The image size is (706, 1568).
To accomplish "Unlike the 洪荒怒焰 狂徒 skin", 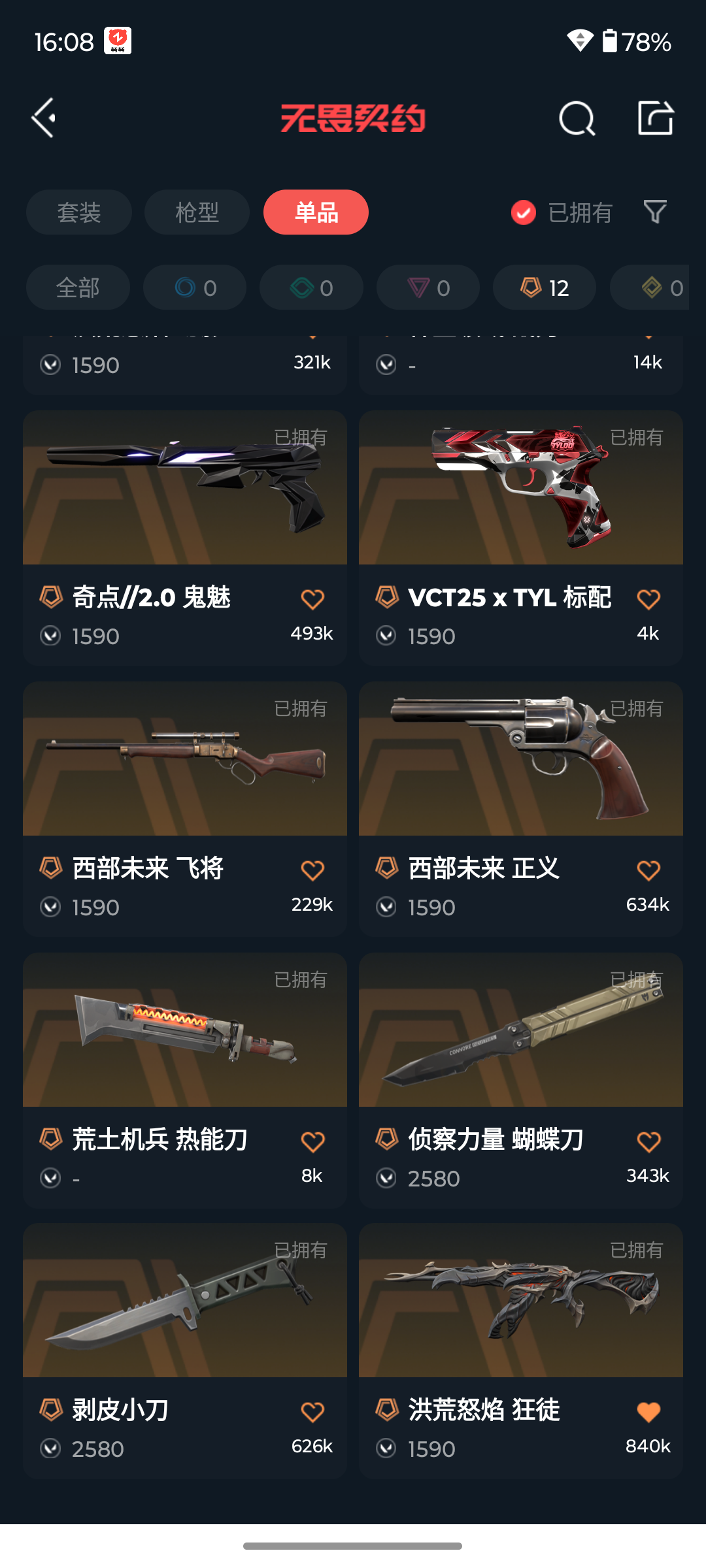I will (648, 1413).
